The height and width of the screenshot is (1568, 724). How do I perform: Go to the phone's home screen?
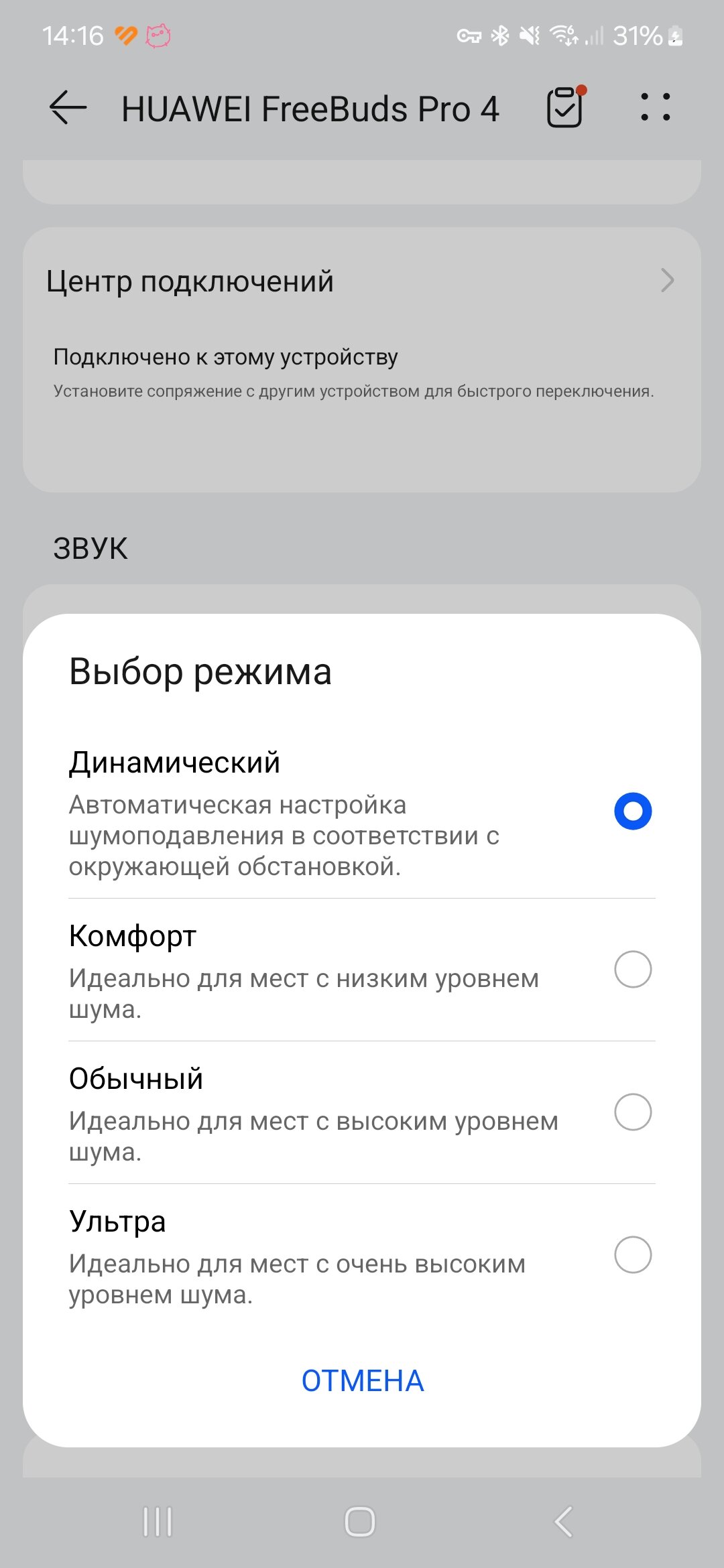(360, 1522)
